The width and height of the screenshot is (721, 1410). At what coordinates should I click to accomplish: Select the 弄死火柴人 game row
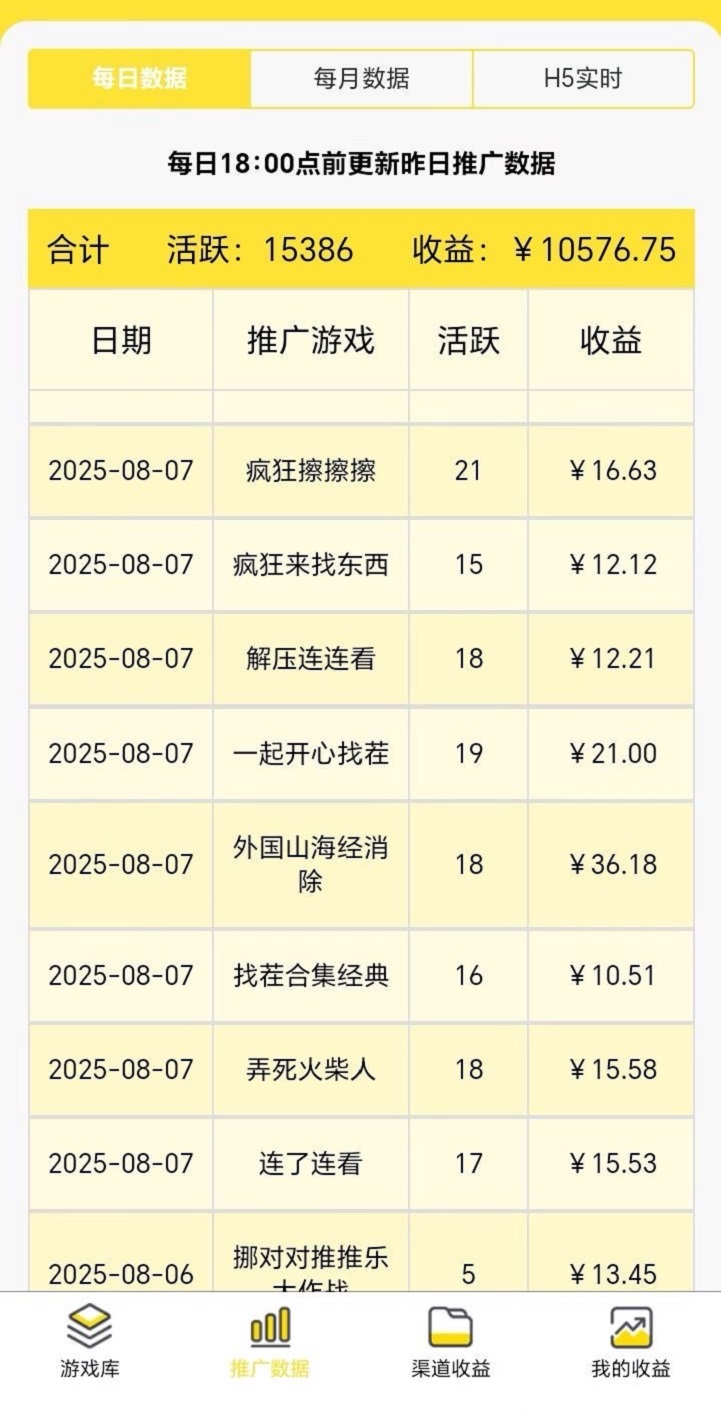pyautogui.click(x=310, y=1069)
